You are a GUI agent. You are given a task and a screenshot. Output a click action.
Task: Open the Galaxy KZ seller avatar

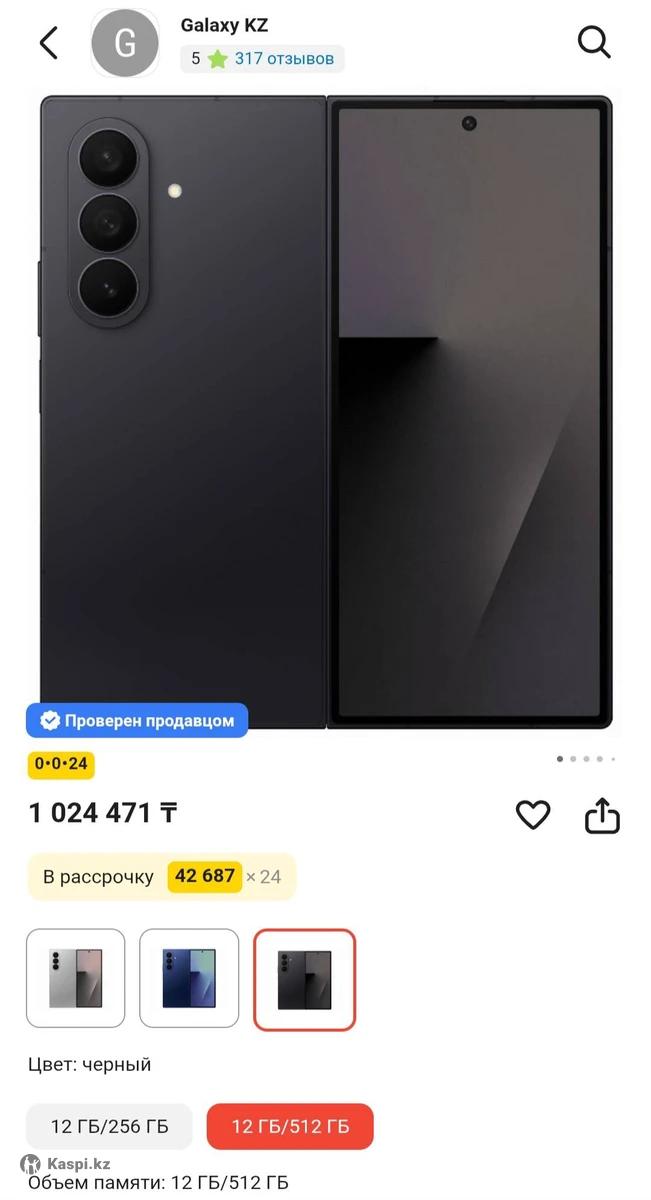point(125,44)
